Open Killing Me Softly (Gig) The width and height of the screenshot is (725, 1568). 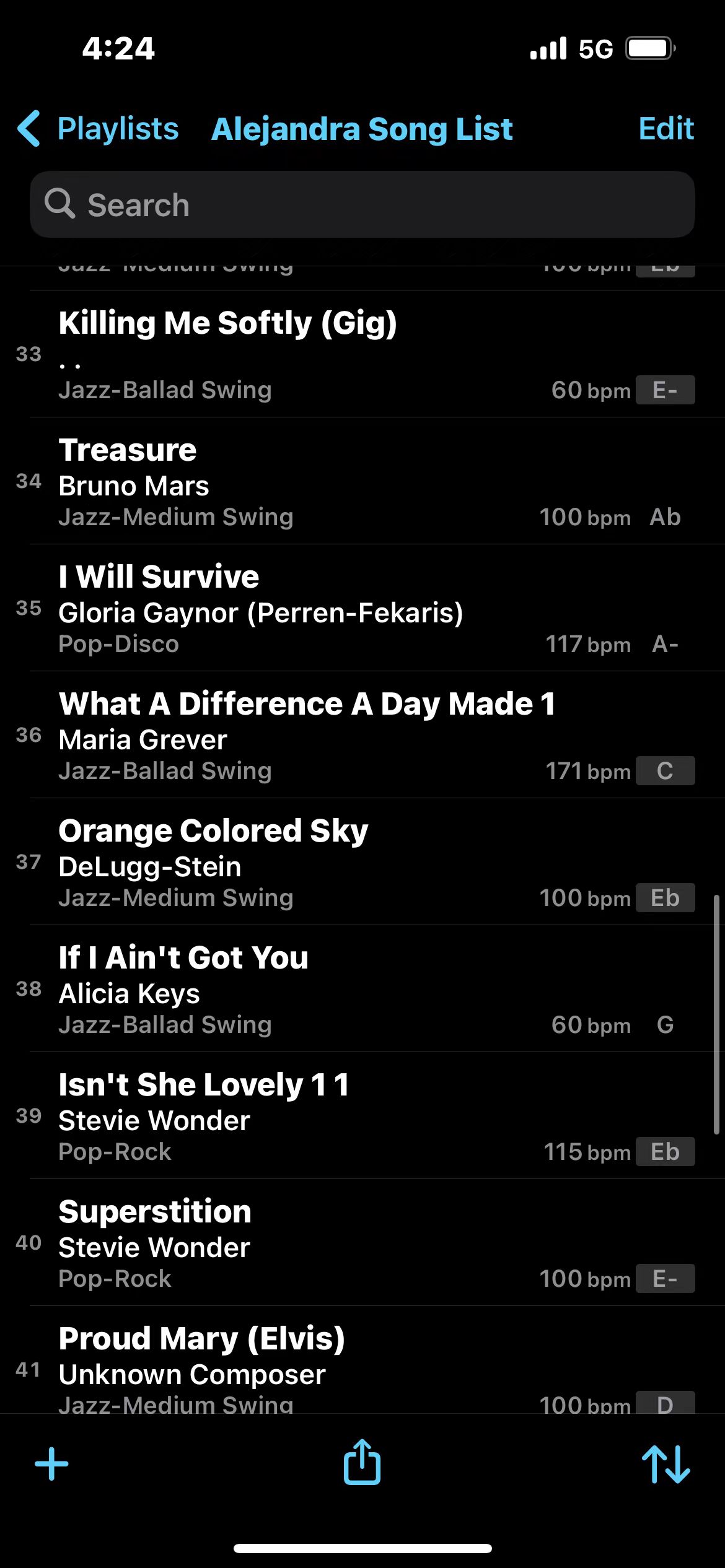tap(362, 354)
